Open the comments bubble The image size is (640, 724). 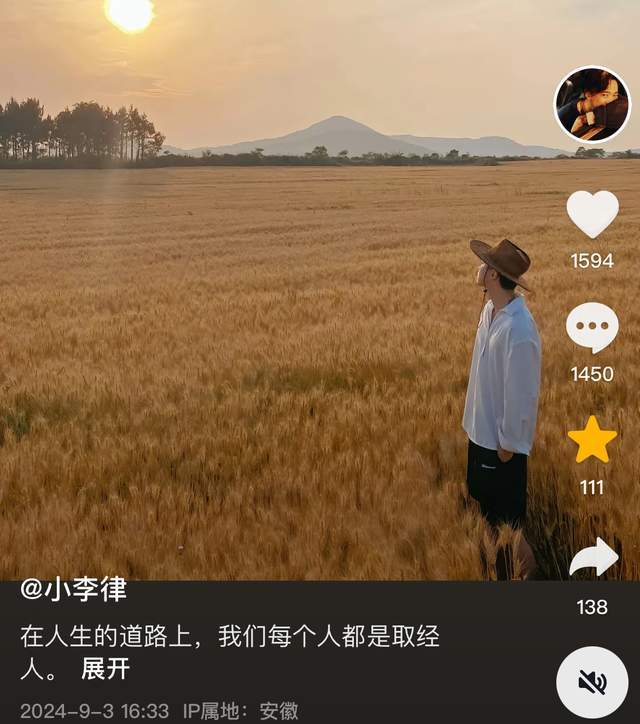(x=592, y=327)
